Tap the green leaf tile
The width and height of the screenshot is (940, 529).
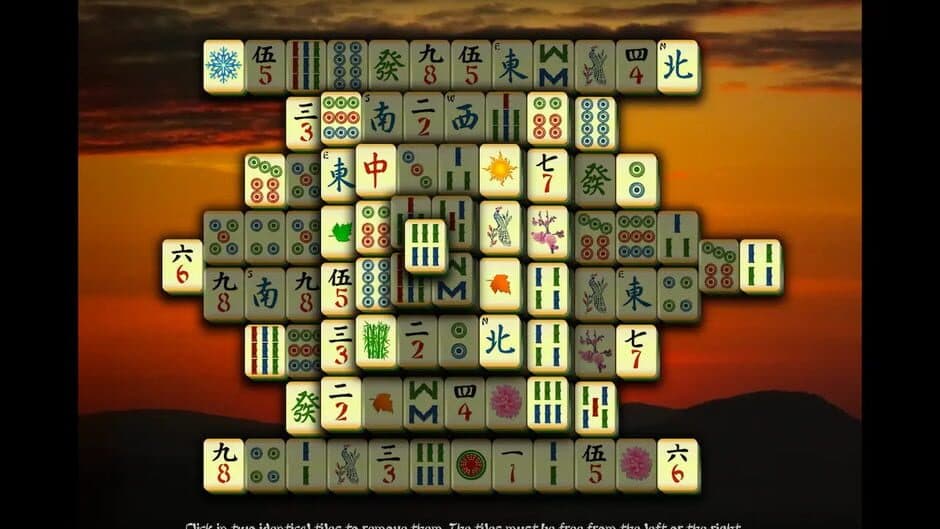click(341, 232)
